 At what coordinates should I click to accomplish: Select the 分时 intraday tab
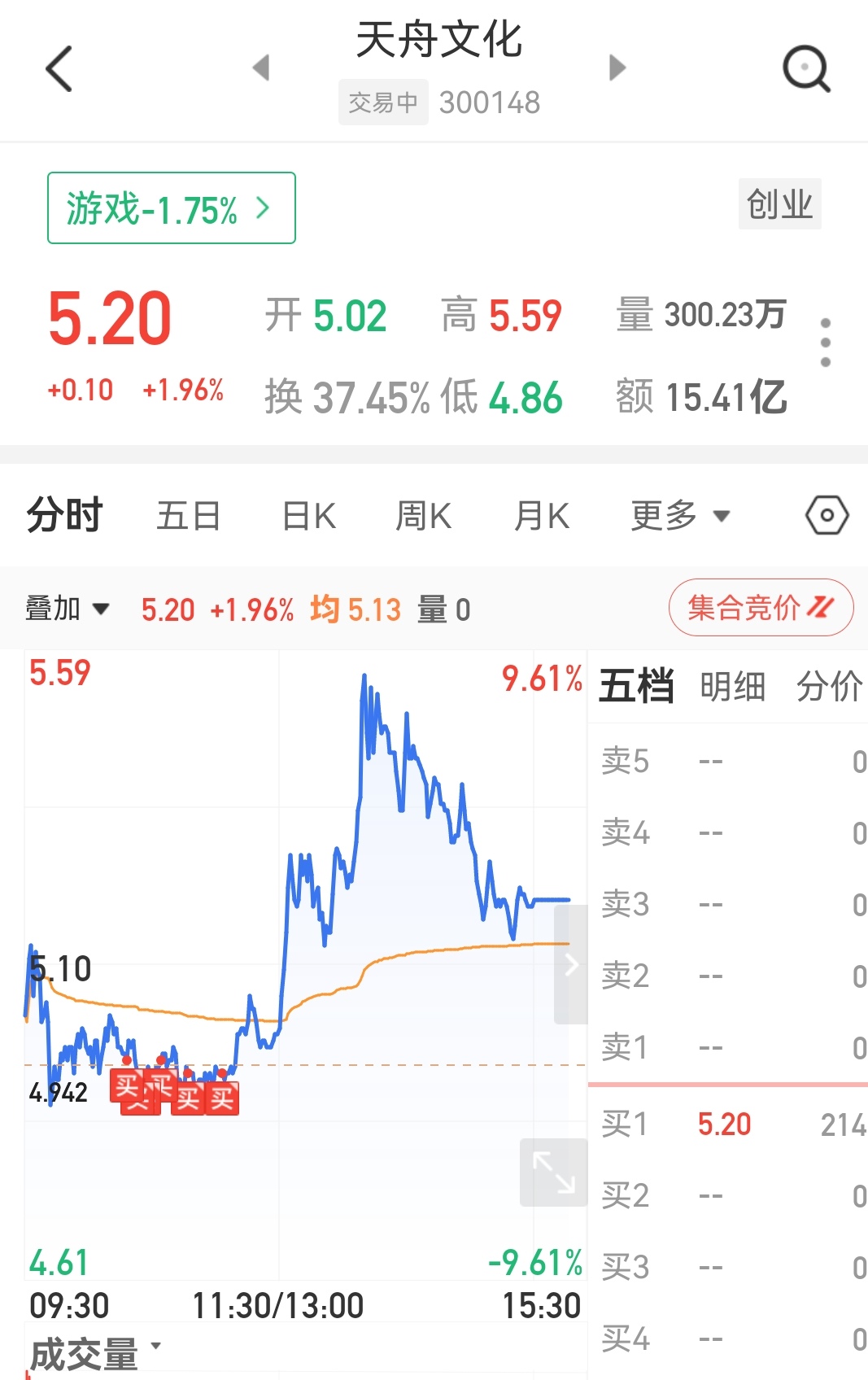point(64,516)
